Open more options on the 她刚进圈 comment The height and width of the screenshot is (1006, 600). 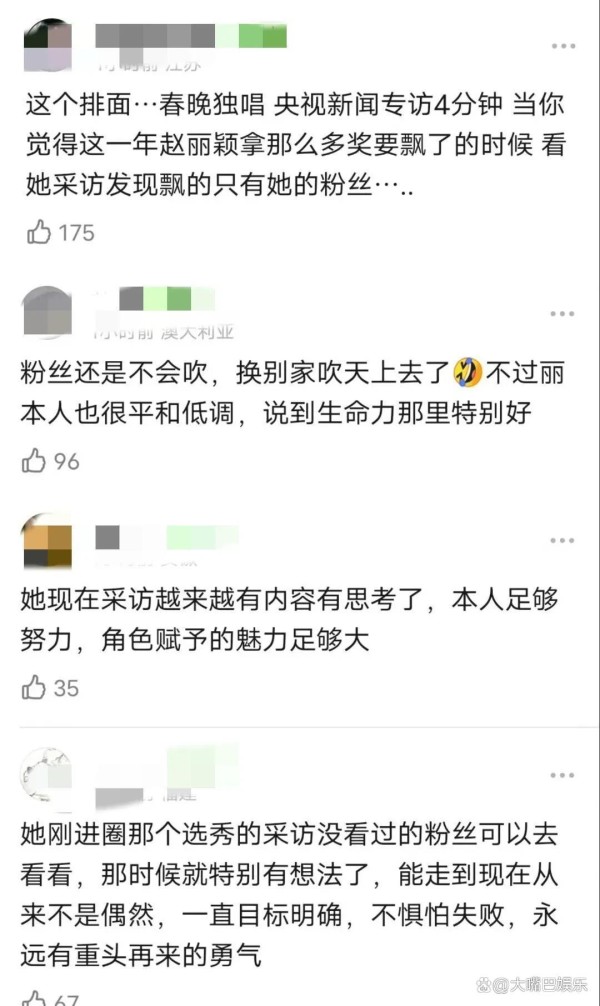[x=562, y=775]
